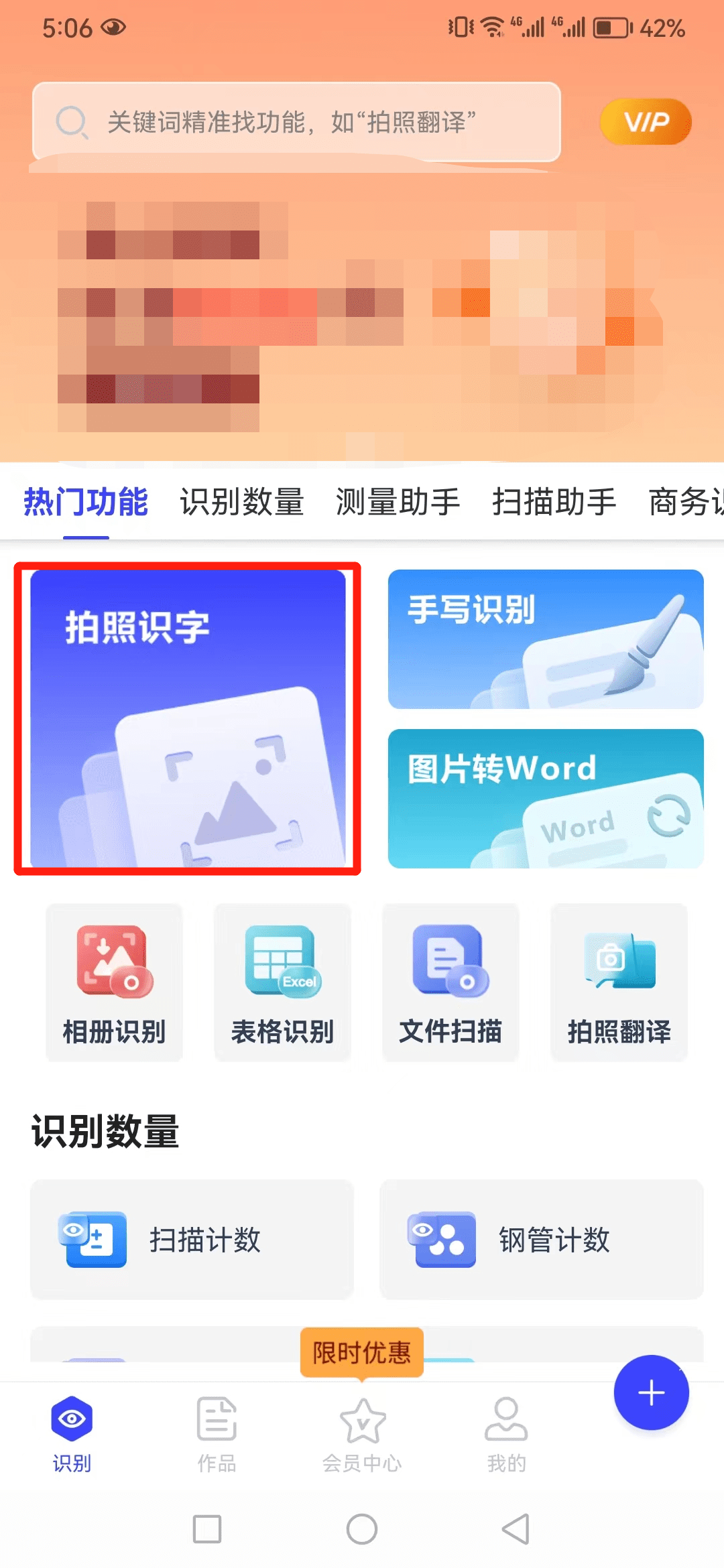Launch 相册识别 album recognition
724x1568 pixels.
coord(114,983)
